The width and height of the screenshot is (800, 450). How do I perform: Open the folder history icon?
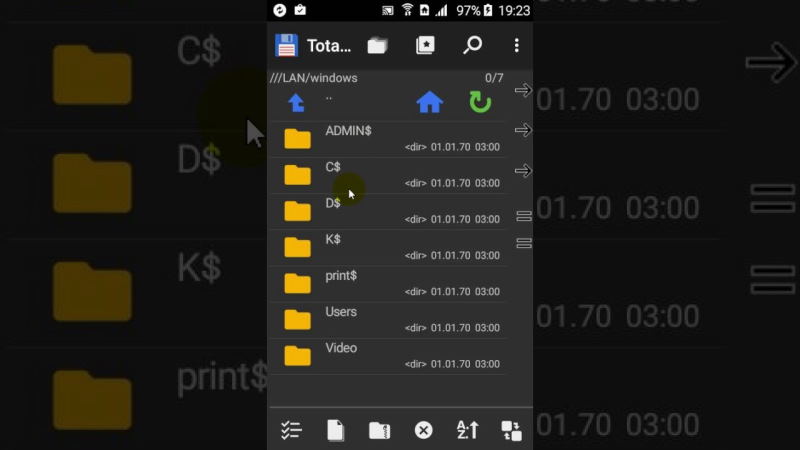[377, 45]
